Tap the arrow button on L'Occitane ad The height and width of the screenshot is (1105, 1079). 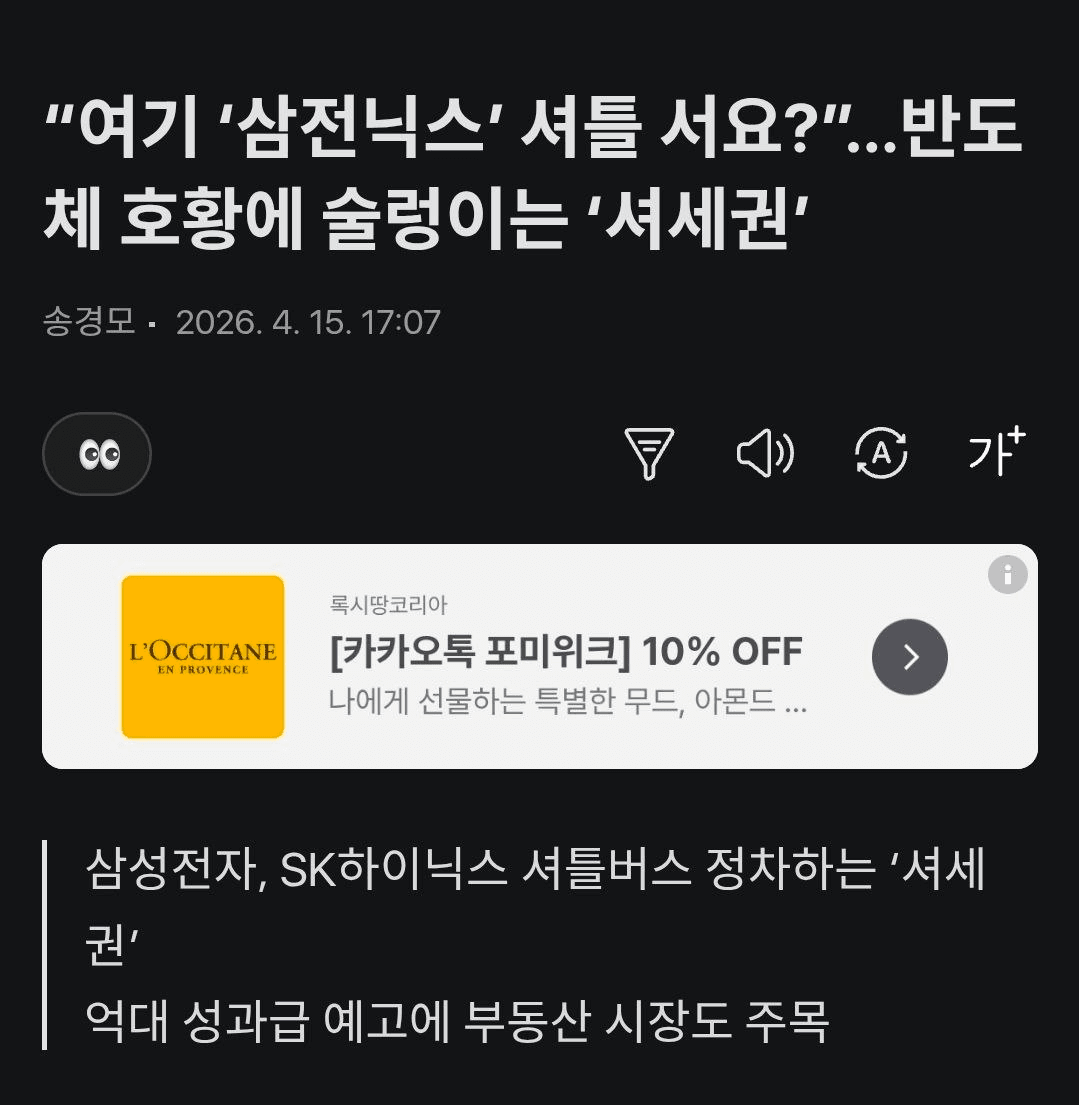click(x=909, y=657)
